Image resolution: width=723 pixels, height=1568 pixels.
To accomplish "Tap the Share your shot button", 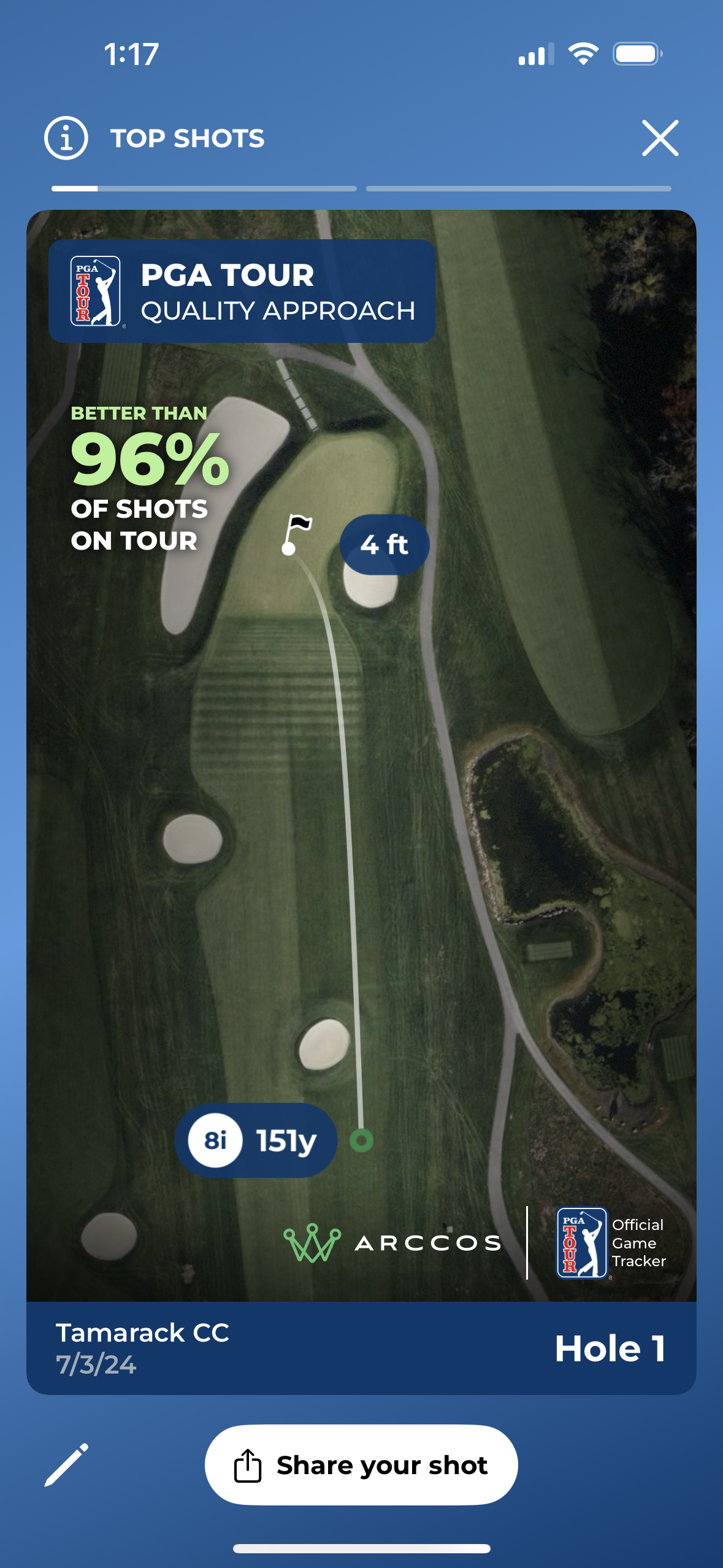I will coord(361,1464).
